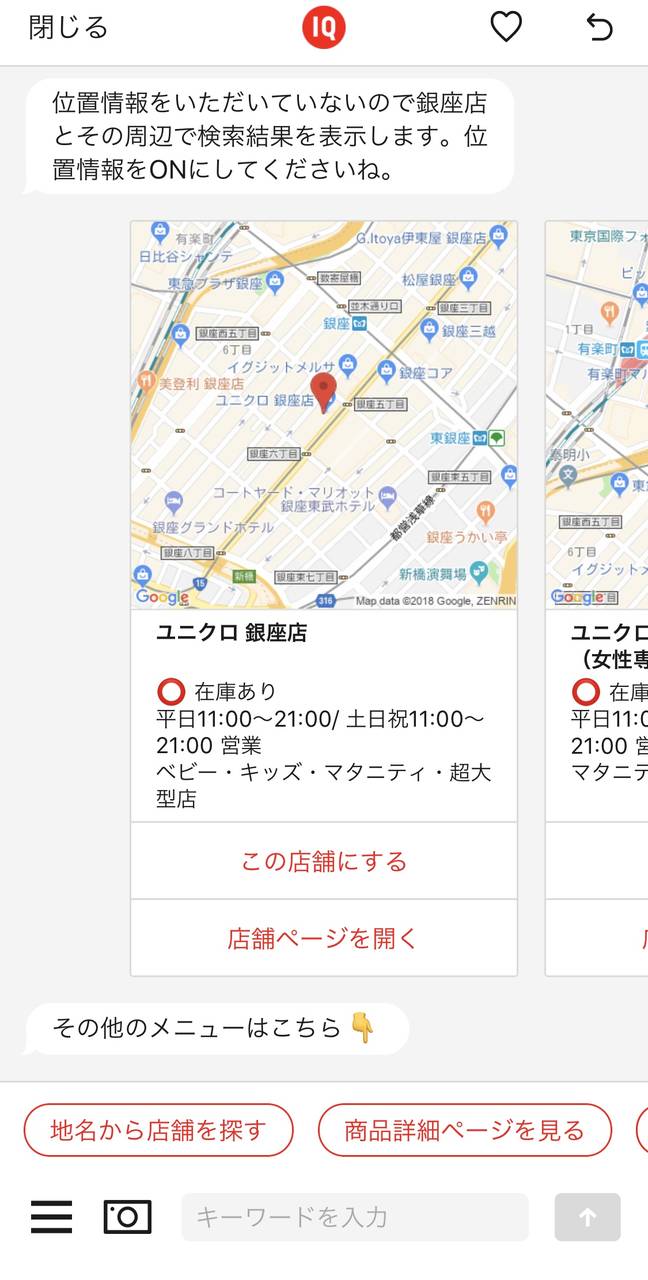The image size is (648, 1280).
Task: Select この店舗にする for 銀座店
Action: point(323,861)
